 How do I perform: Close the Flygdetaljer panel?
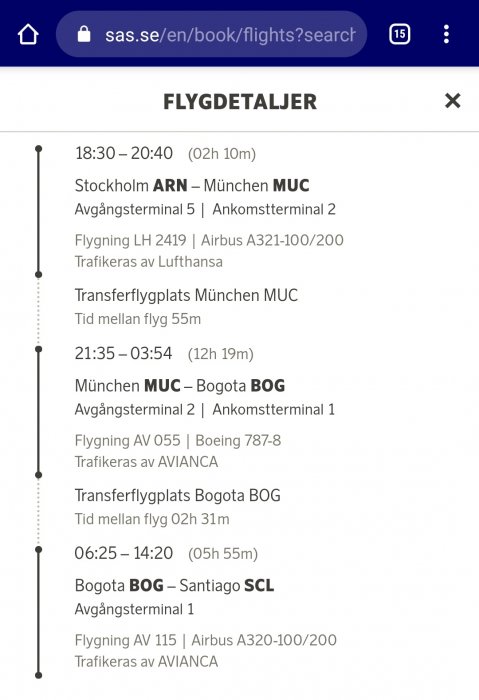tap(452, 101)
